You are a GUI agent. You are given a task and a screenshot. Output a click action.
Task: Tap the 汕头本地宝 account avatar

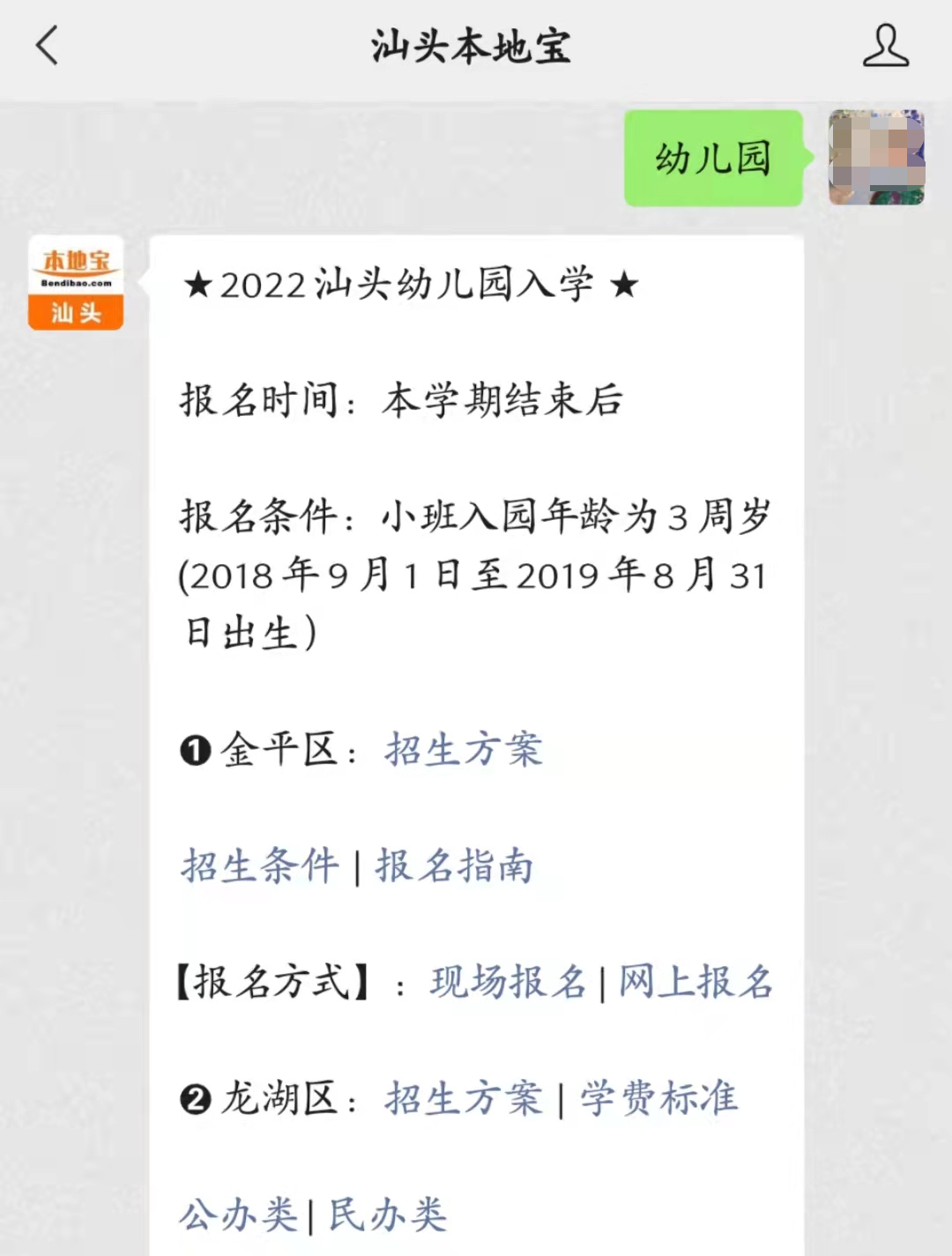(76, 282)
